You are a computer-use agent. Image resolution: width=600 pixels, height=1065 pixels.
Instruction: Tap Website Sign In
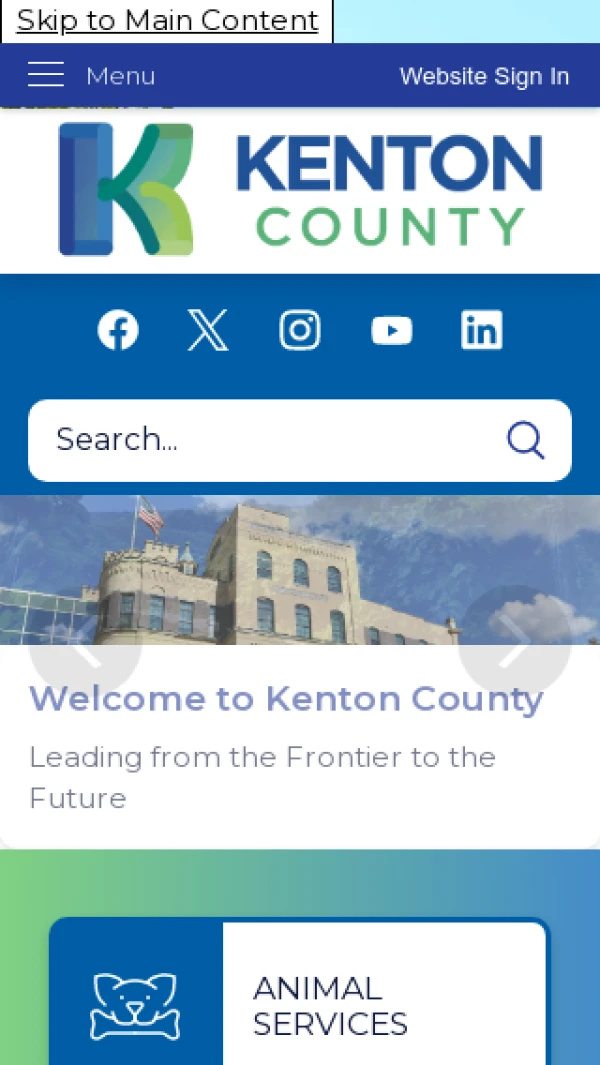pyautogui.click(x=484, y=76)
